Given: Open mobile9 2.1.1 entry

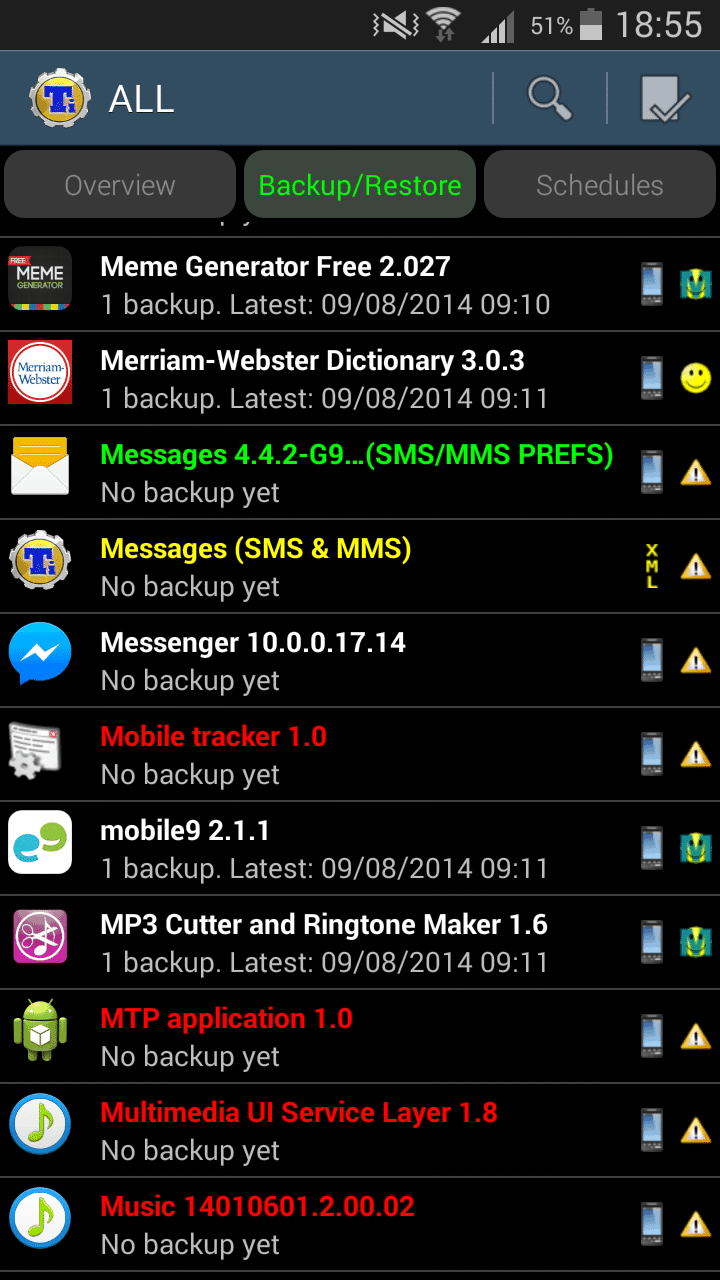Looking at the screenshot, I should coord(360,849).
